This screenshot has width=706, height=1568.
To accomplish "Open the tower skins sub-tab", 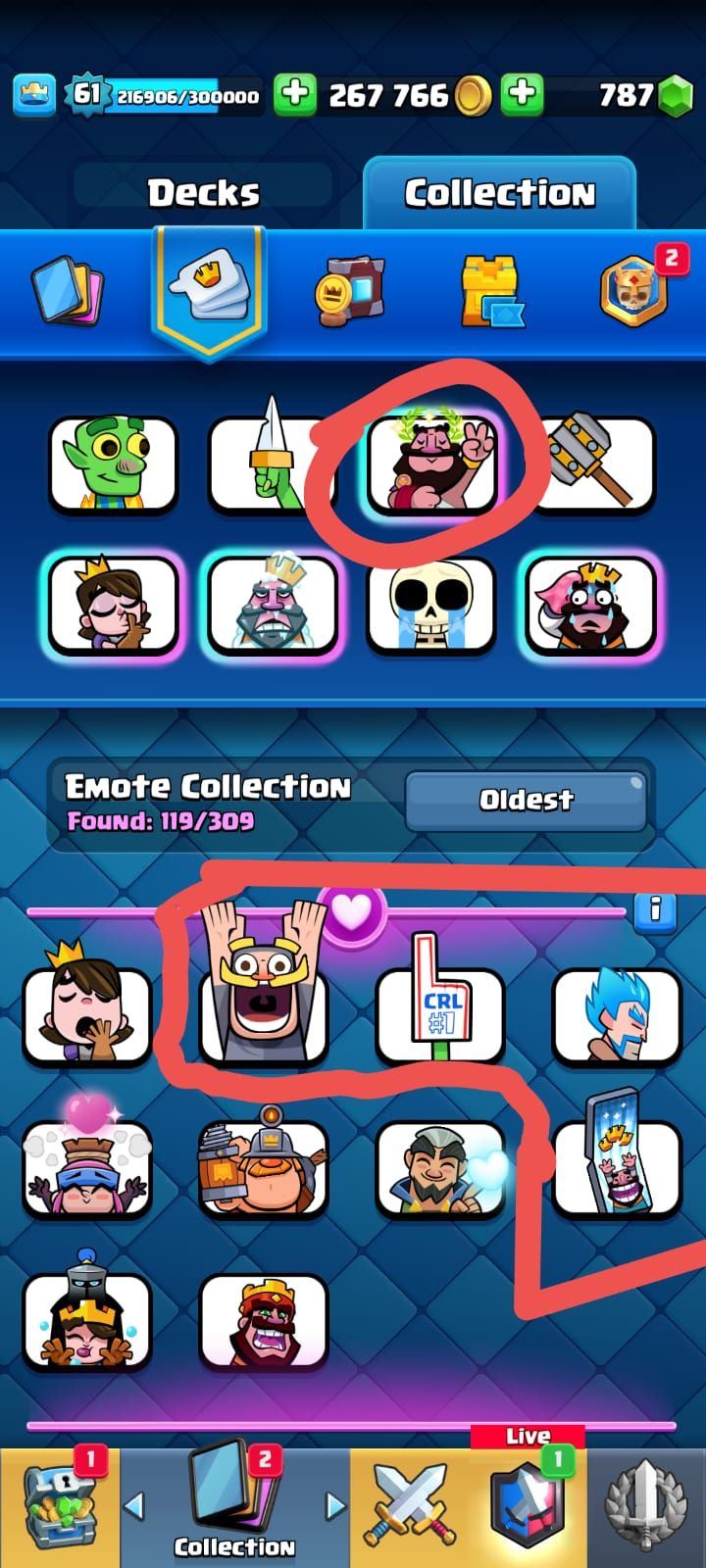I will click(491, 291).
